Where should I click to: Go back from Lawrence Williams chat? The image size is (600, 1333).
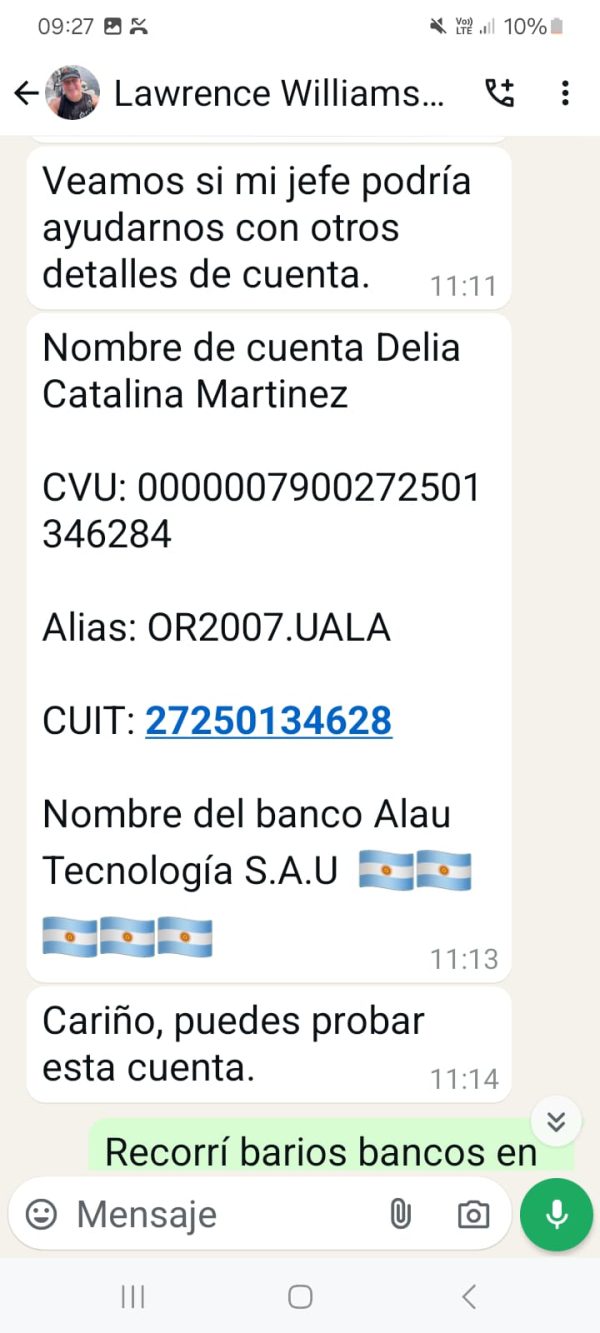tap(26, 94)
